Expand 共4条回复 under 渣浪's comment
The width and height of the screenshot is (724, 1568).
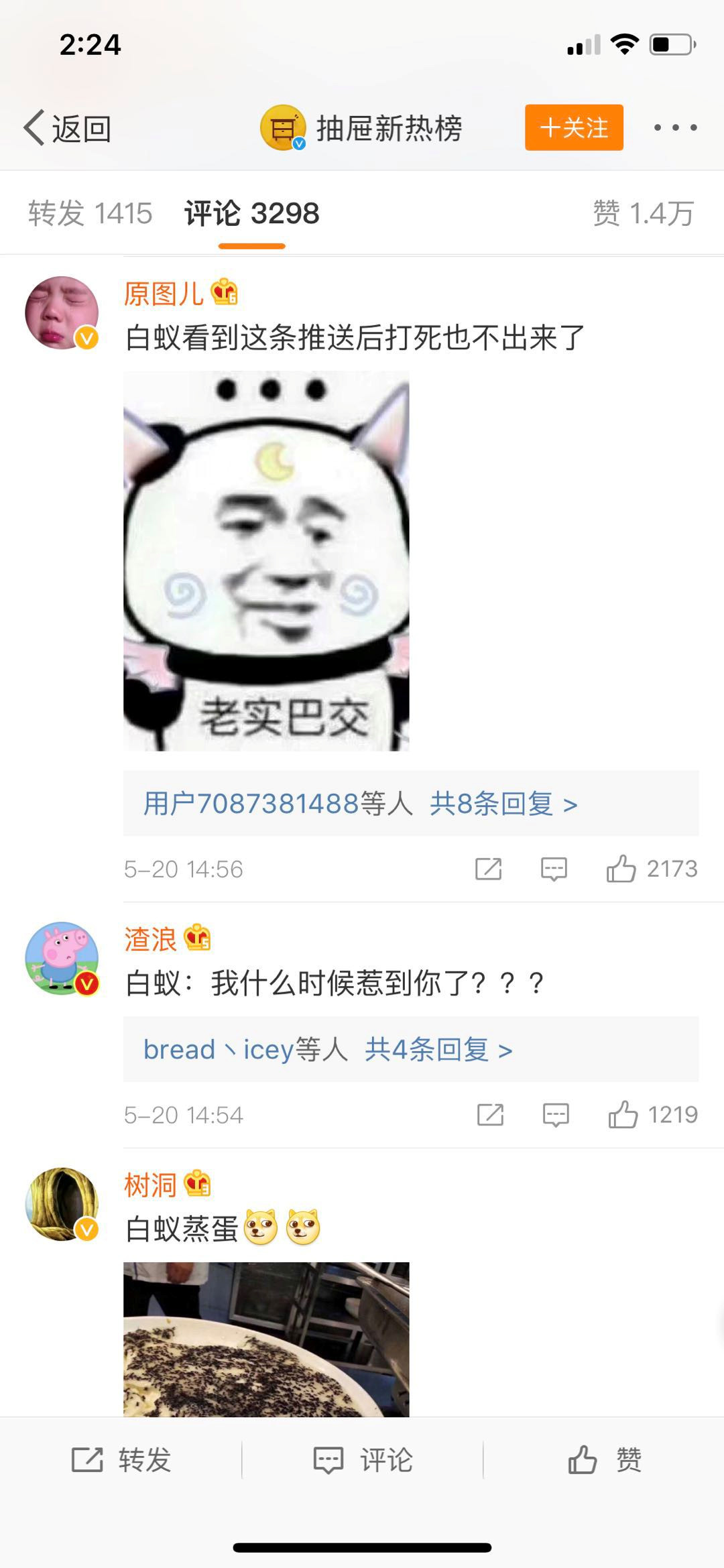(x=438, y=1049)
